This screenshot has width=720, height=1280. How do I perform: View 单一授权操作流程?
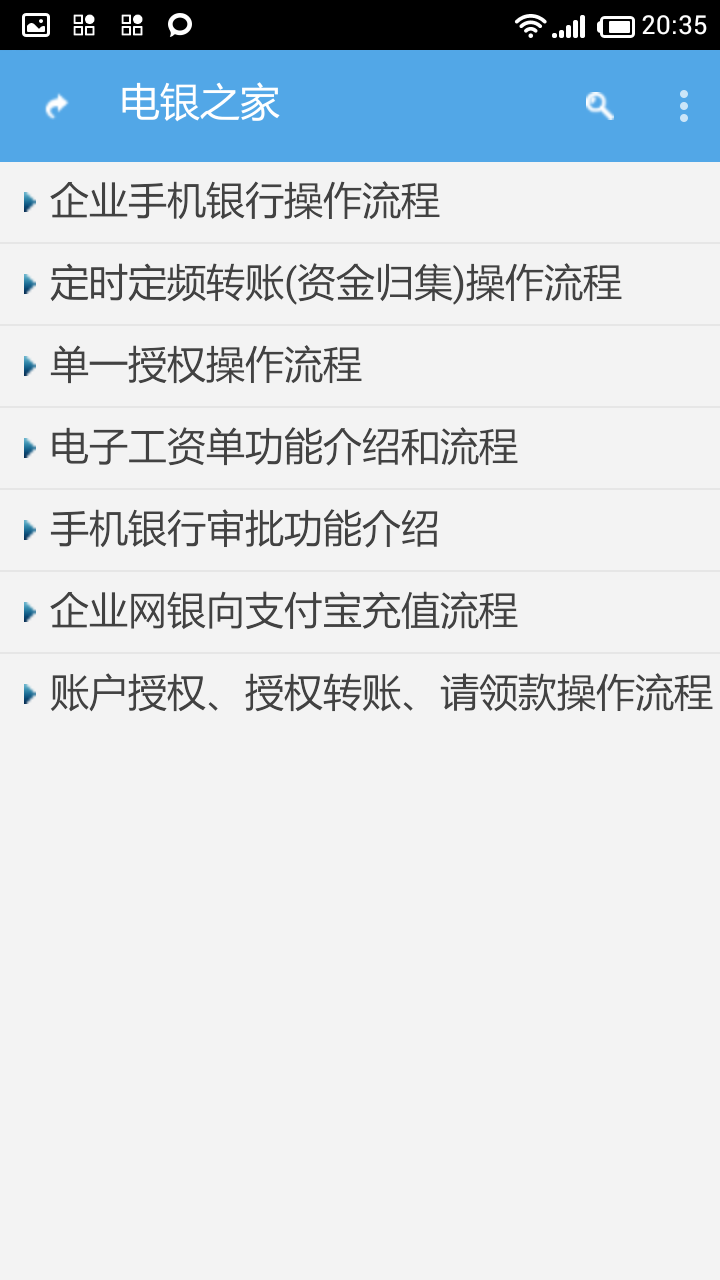pyautogui.click(x=206, y=366)
